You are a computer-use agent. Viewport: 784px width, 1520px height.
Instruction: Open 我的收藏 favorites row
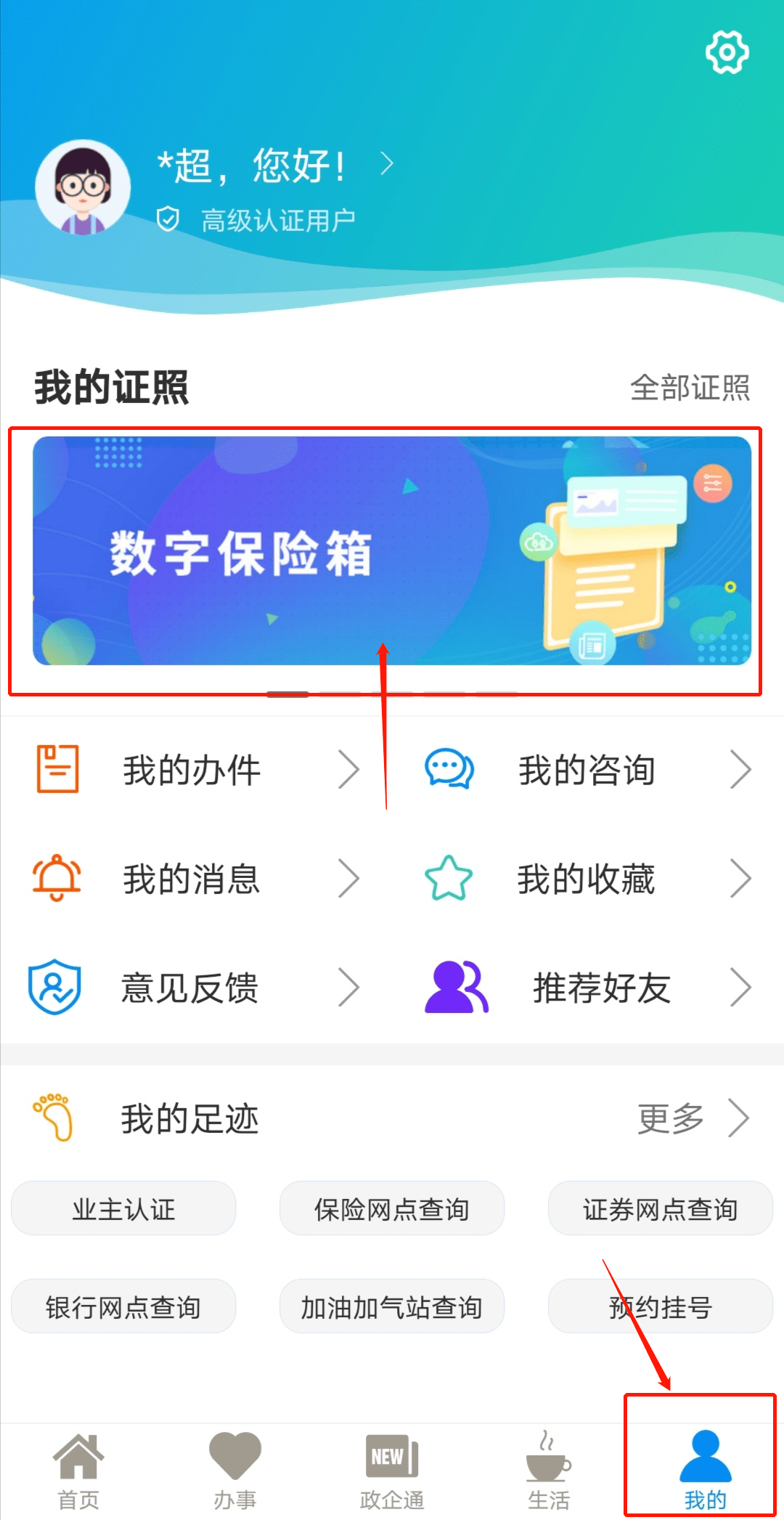coord(588,879)
